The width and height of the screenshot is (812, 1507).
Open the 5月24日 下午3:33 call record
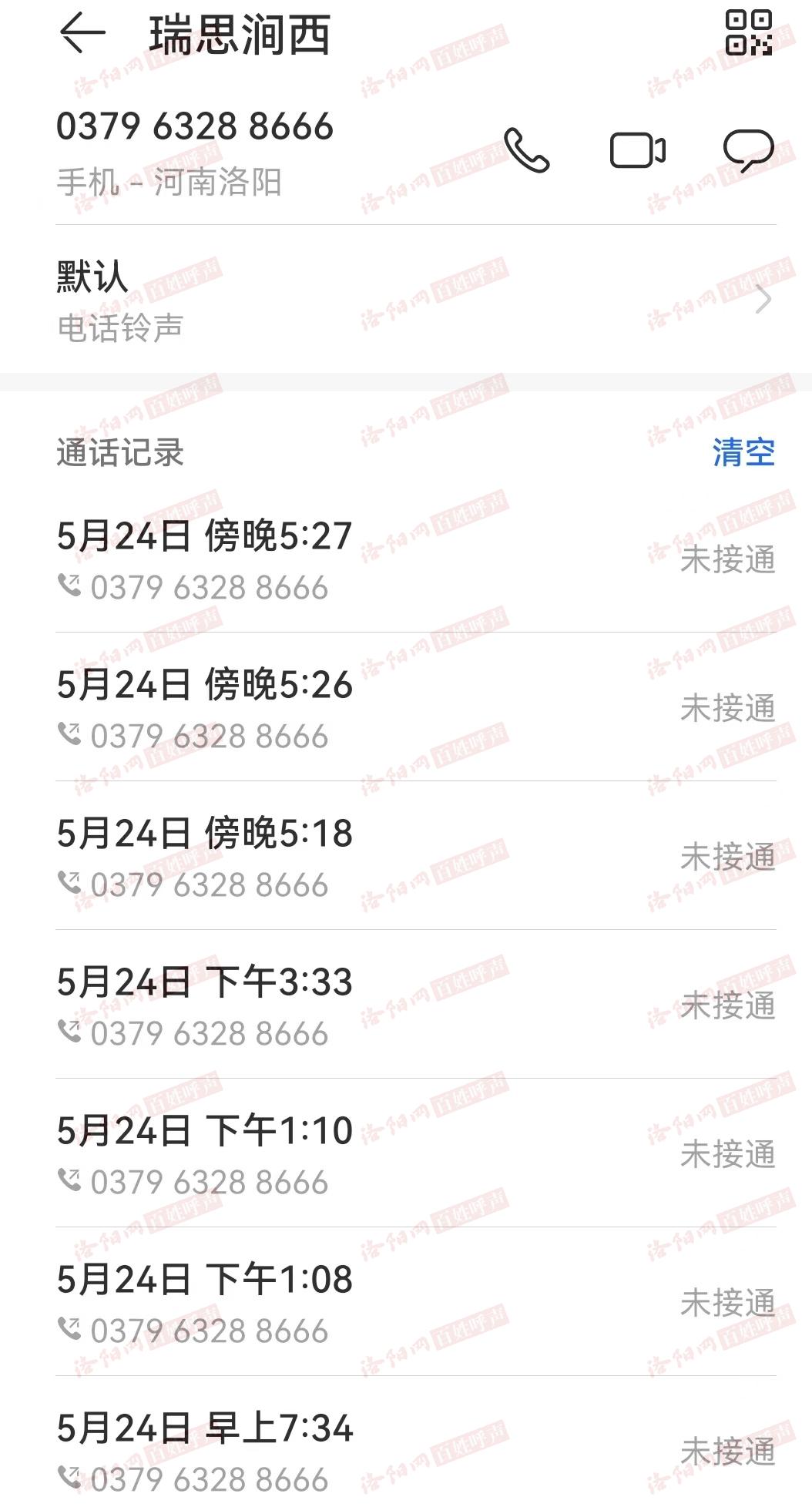[416, 1005]
